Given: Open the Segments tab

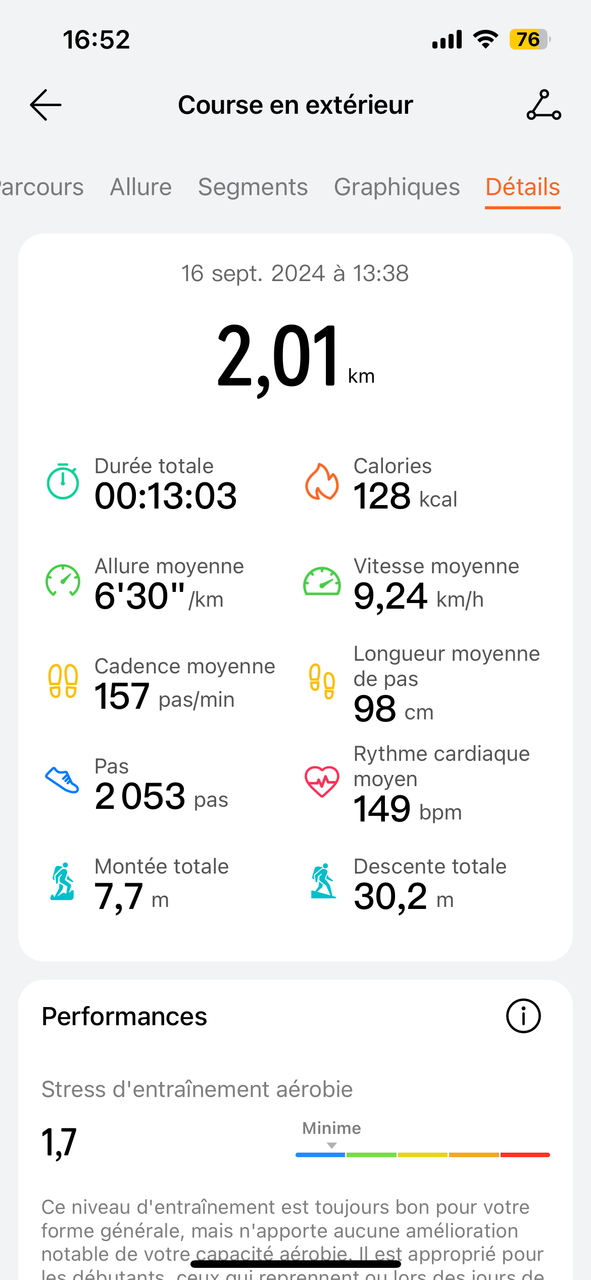Looking at the screenshot, I should click(253, 187).
